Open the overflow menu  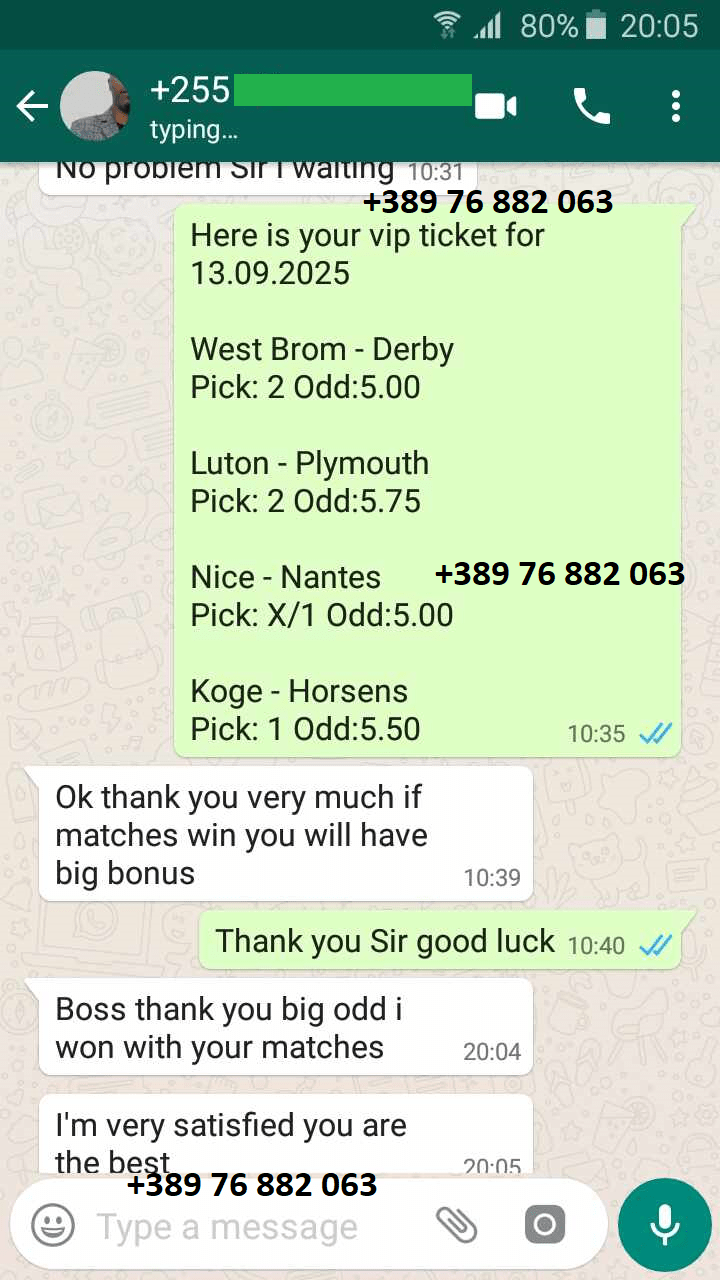point(676,106)
